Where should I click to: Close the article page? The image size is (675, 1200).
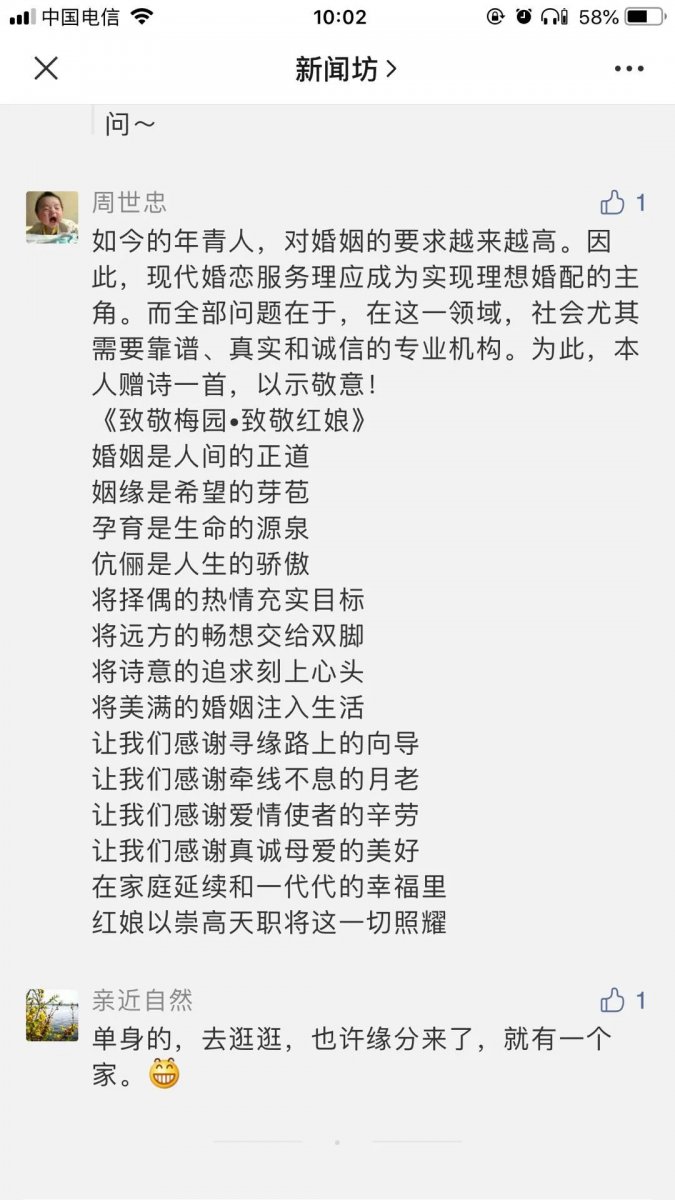point(46,68)
